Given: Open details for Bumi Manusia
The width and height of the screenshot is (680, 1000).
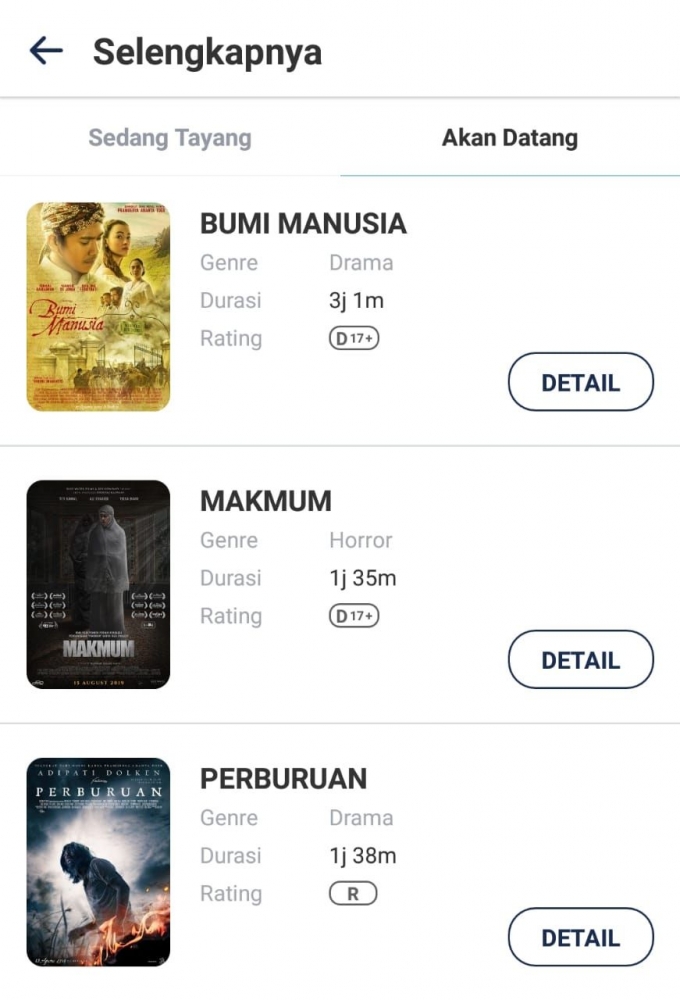Looking at the screenshot, I should [x=581, y=382].
